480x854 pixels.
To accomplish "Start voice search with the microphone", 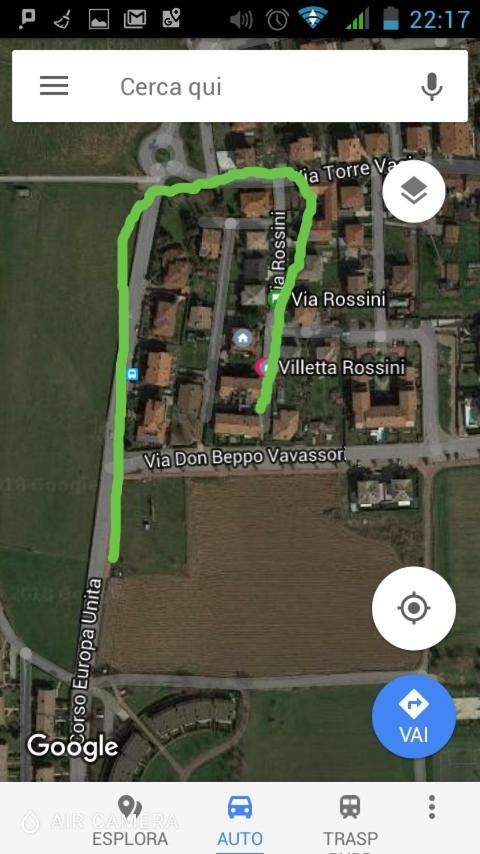I will [432, 86].
